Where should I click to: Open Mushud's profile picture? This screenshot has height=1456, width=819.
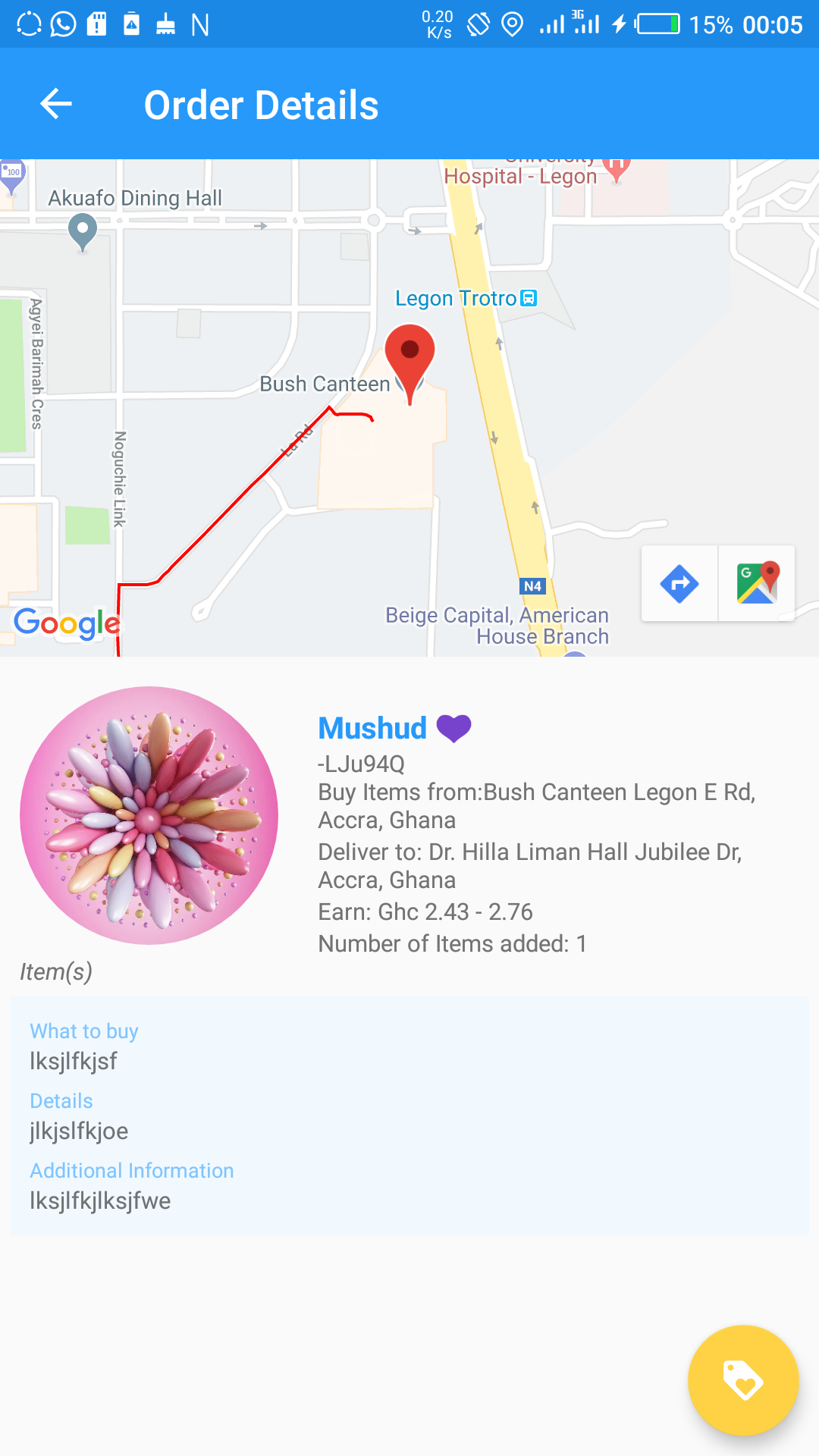(149, 815)
